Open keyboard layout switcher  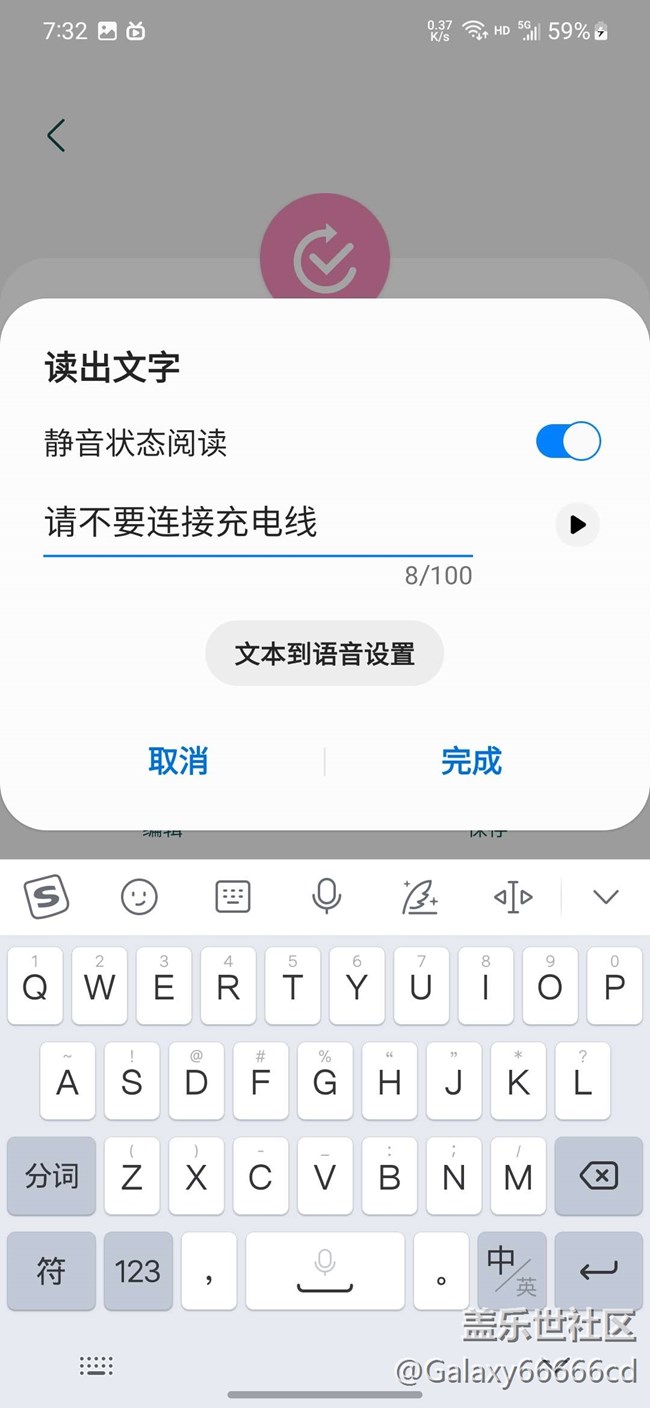point(233,896)
